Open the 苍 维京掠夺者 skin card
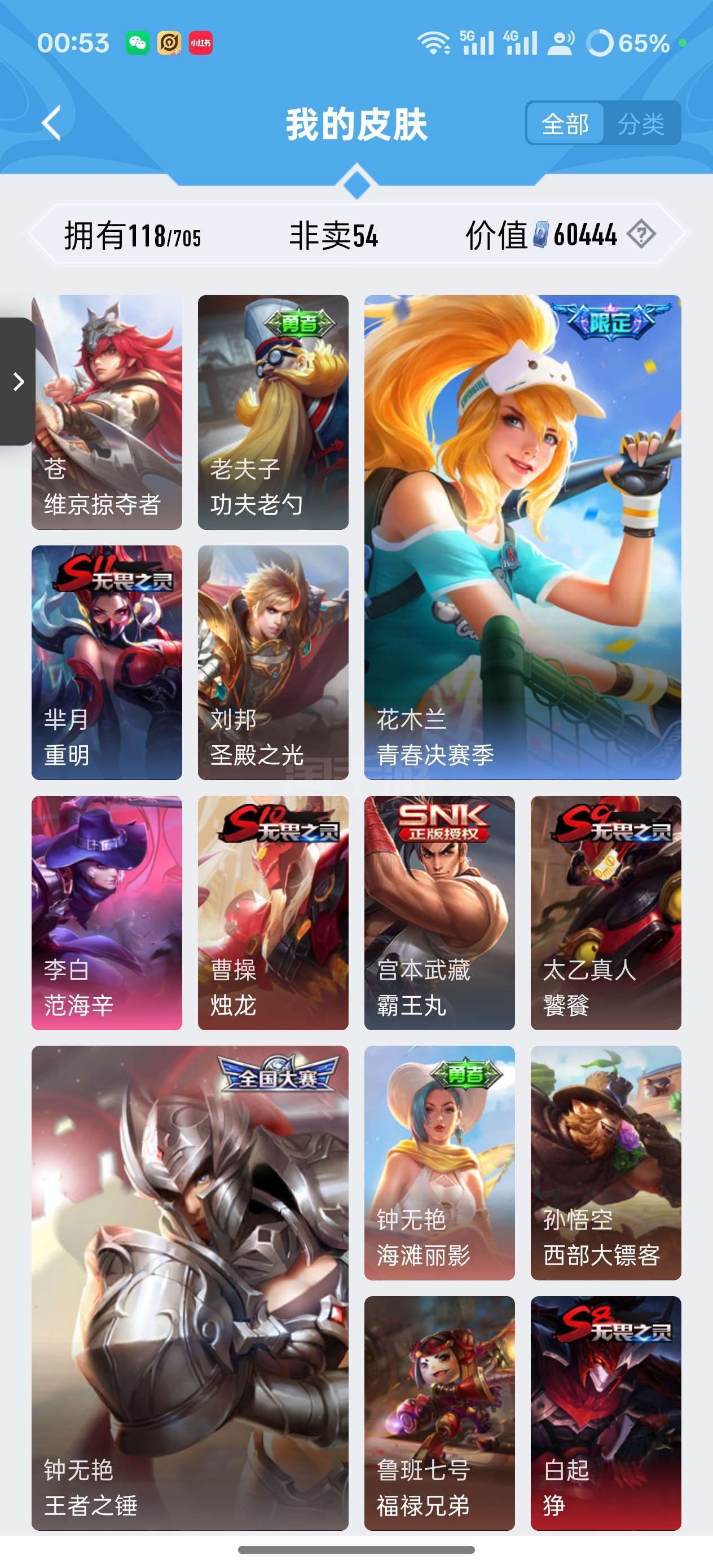Viewport: 713px width, 1568px height. click(x=107, y=412)
